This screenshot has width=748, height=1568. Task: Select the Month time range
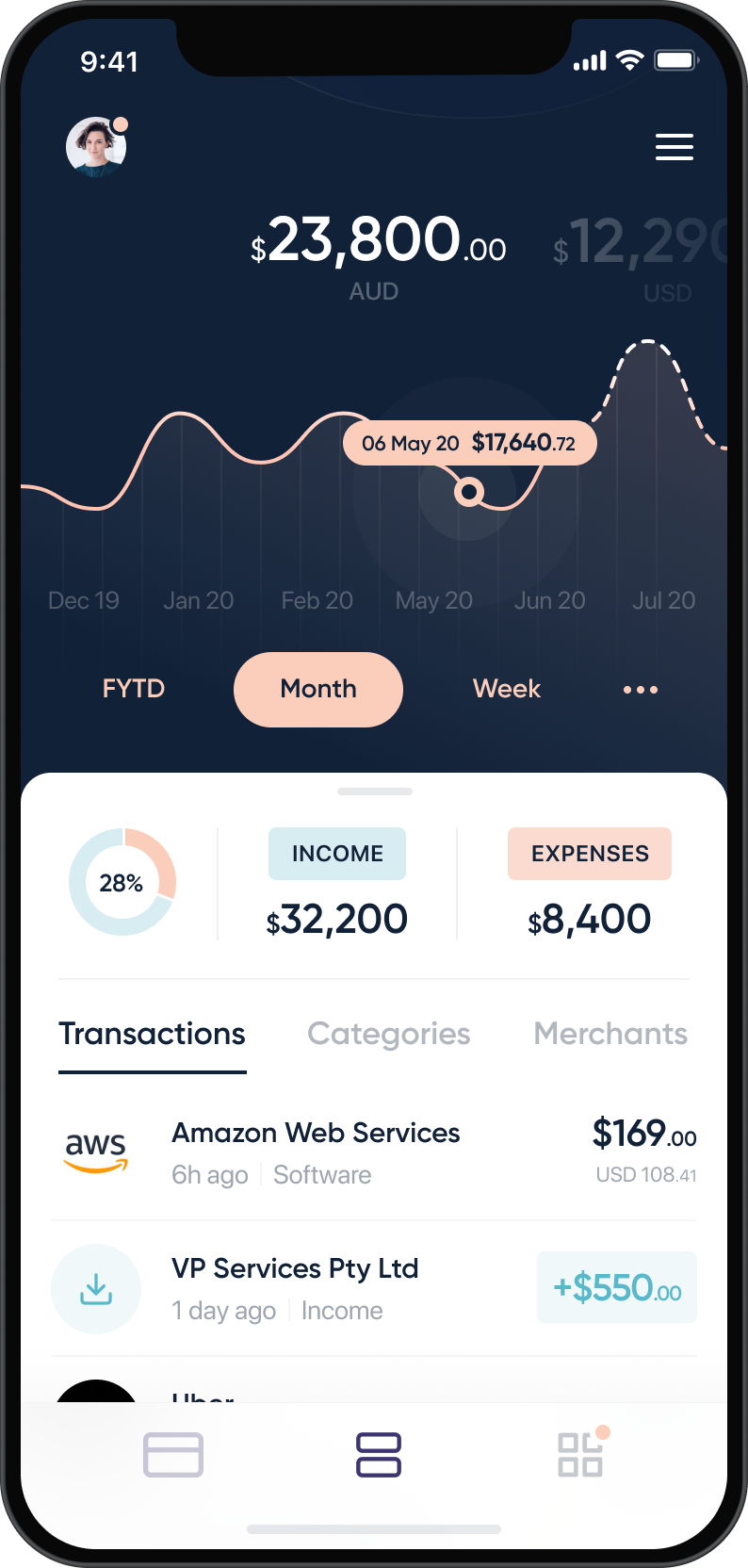tap(318, 689)
